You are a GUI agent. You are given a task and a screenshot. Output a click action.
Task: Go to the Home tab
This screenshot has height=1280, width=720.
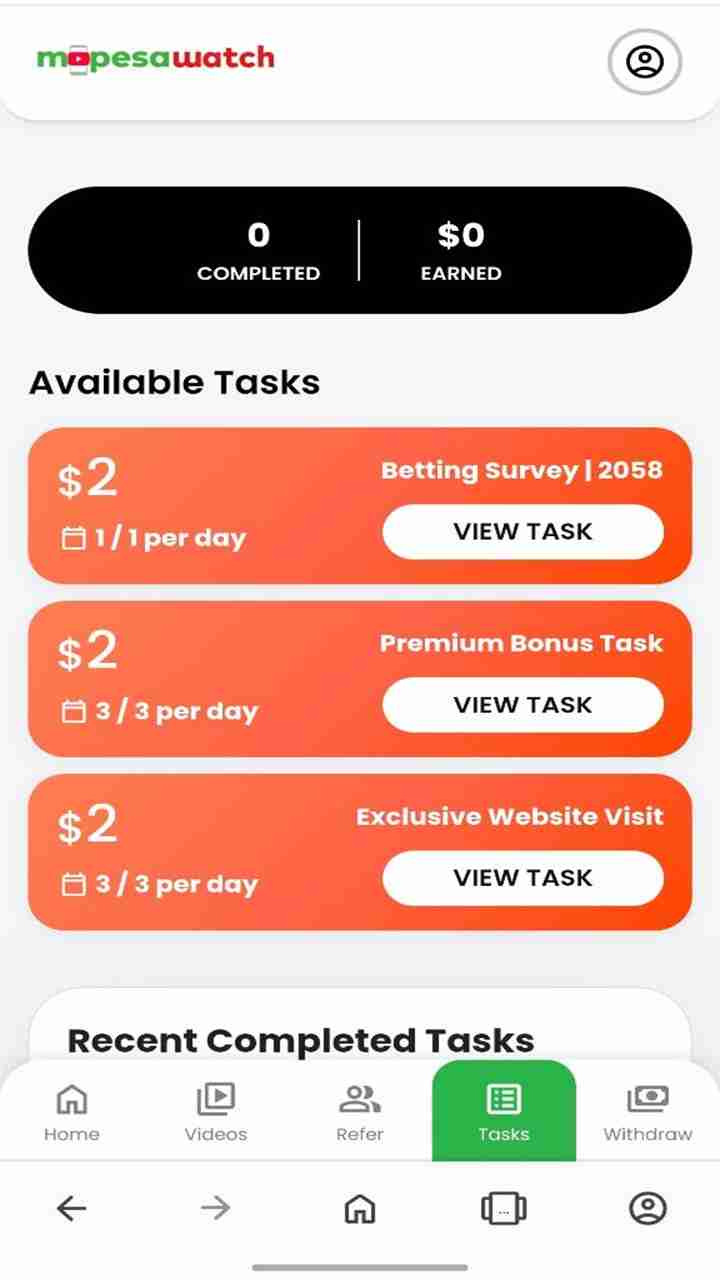click(x=72, y=1112)
